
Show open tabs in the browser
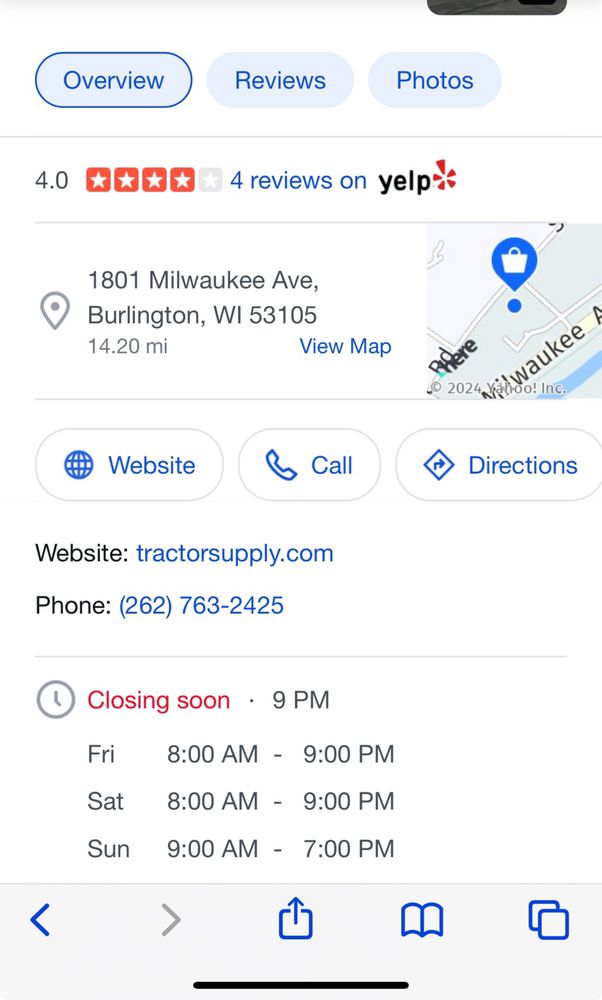point(548,920)
